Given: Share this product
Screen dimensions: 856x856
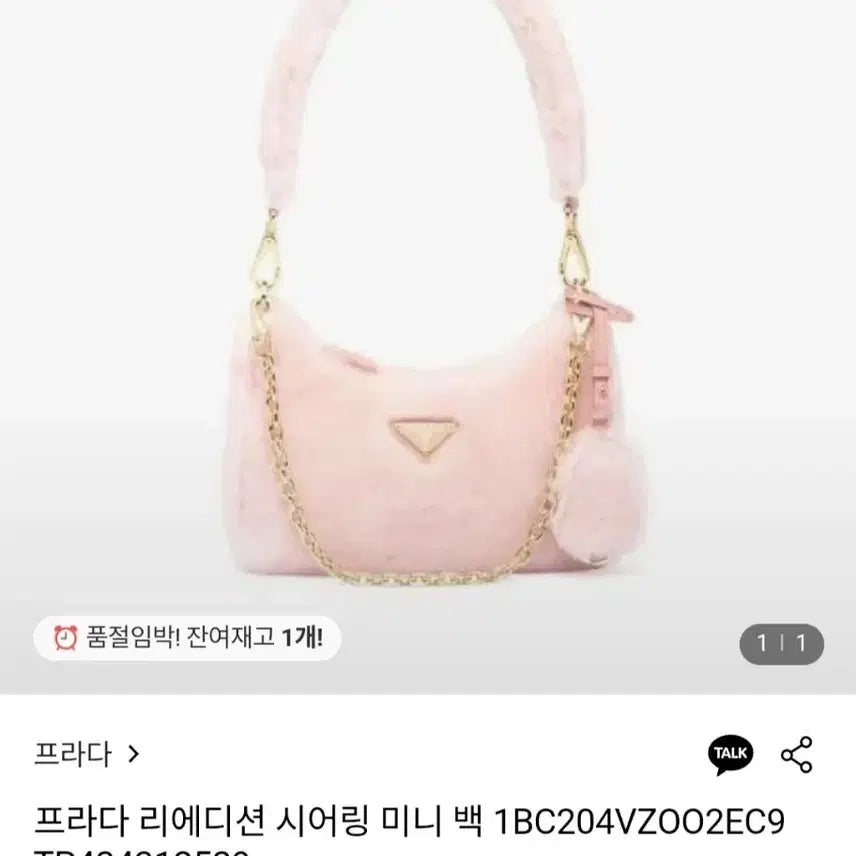Looking at the screenshot, I should (x=797, y=754).
